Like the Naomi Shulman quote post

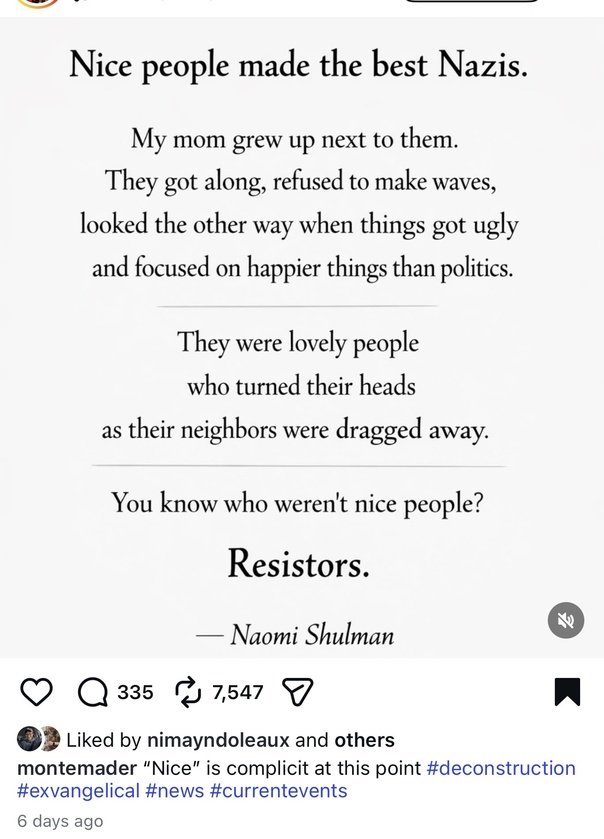(x=37, y=692)
